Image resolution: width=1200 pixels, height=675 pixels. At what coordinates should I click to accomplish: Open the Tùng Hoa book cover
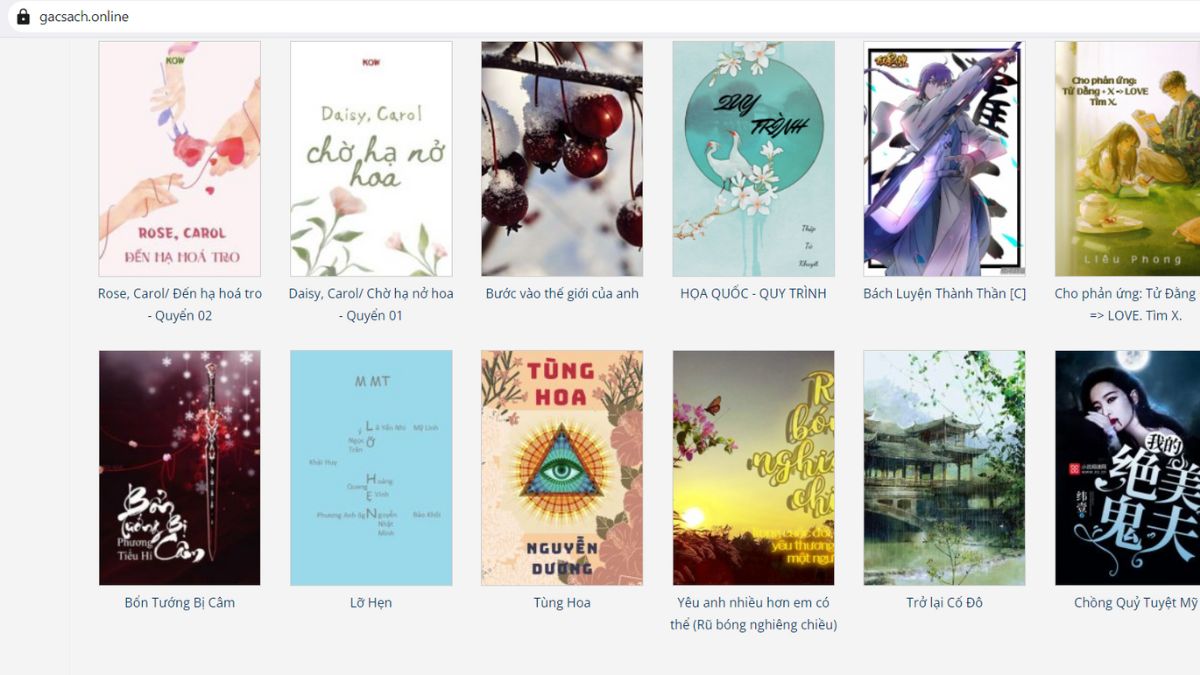pyautogui.click(x=562, y=467)
